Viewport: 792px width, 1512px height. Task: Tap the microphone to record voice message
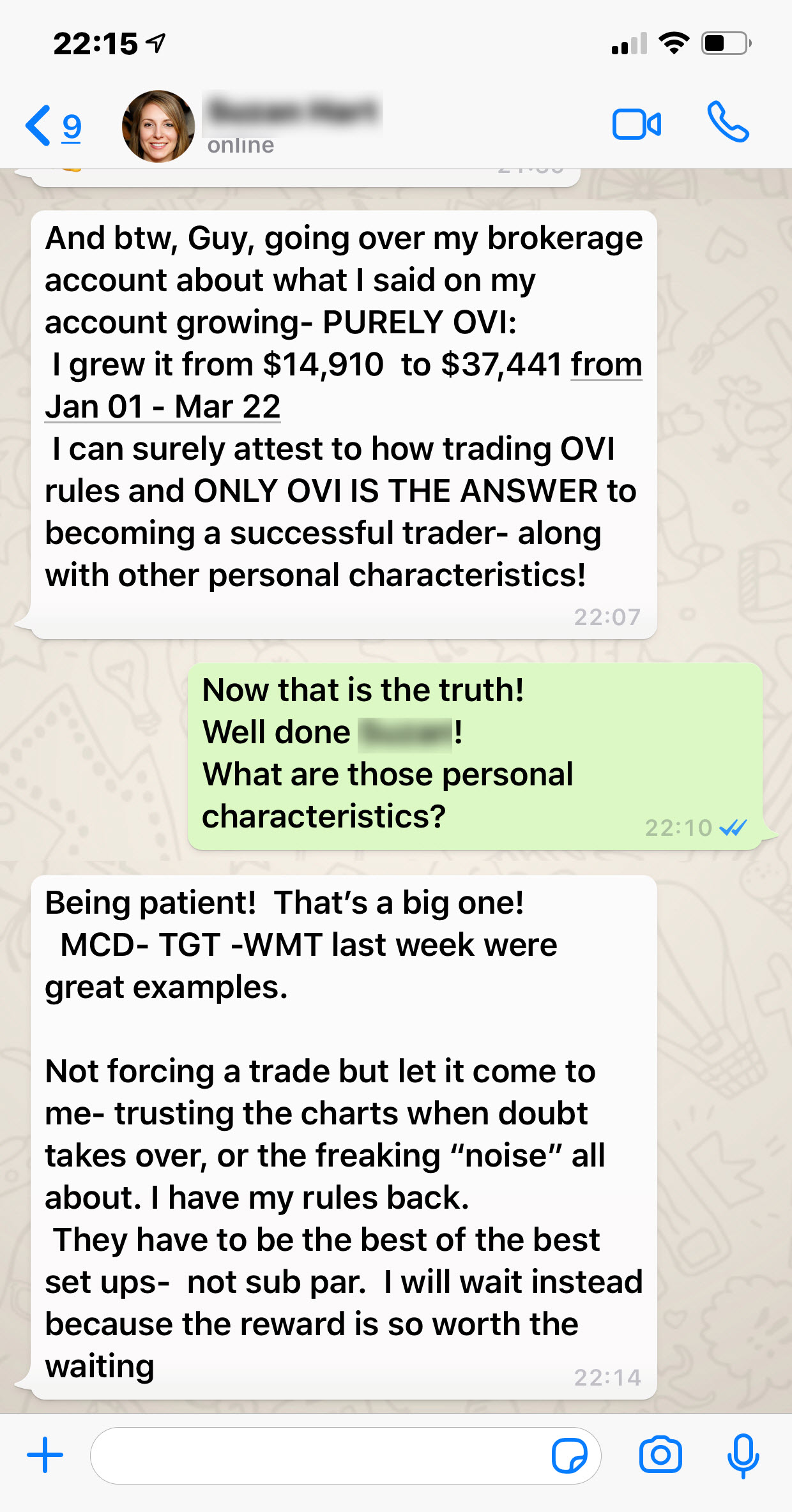743,1455
